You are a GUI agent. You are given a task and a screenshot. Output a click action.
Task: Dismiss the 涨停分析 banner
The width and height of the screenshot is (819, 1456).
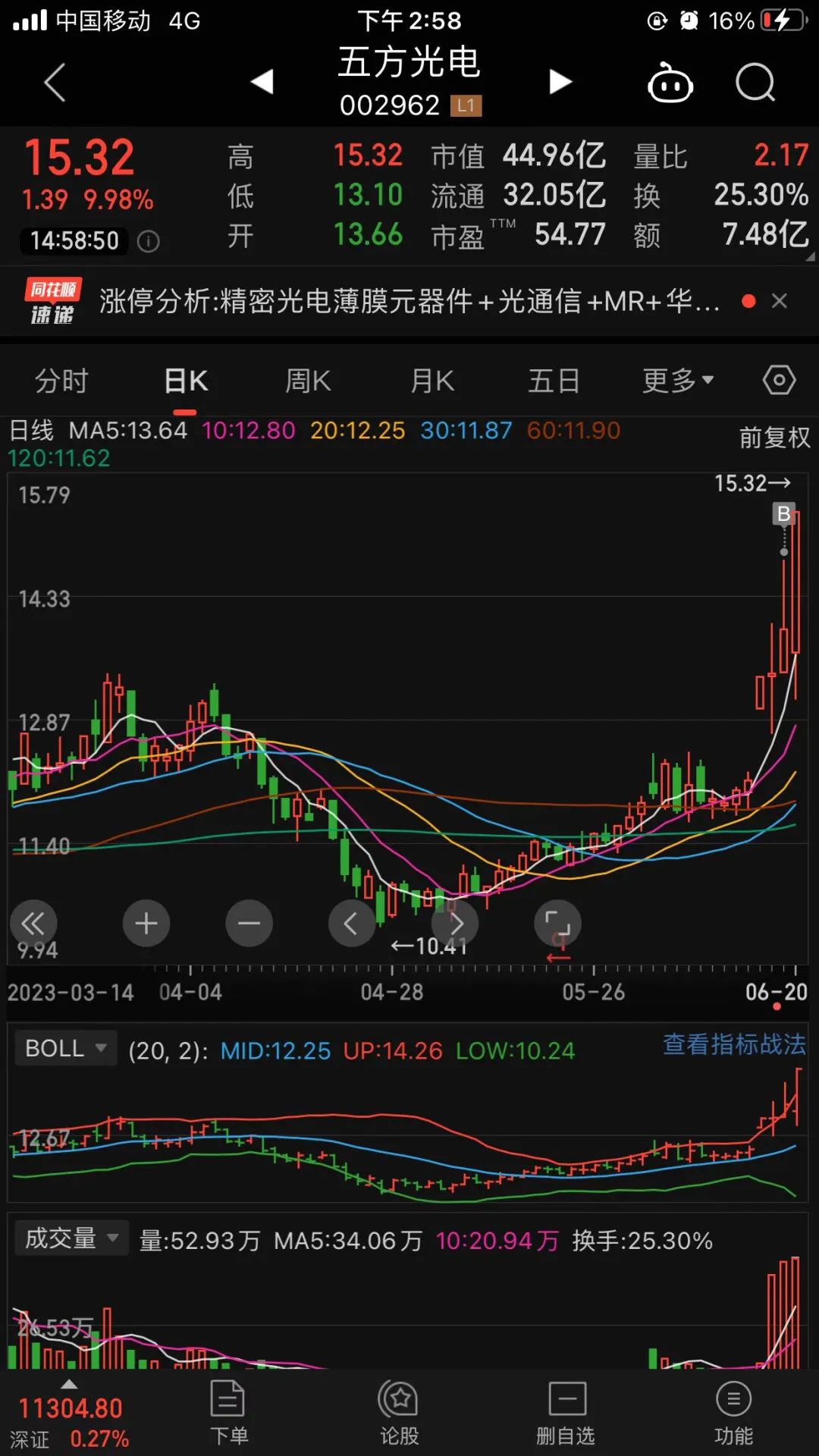pyautogui.click(x=779, y=301)
